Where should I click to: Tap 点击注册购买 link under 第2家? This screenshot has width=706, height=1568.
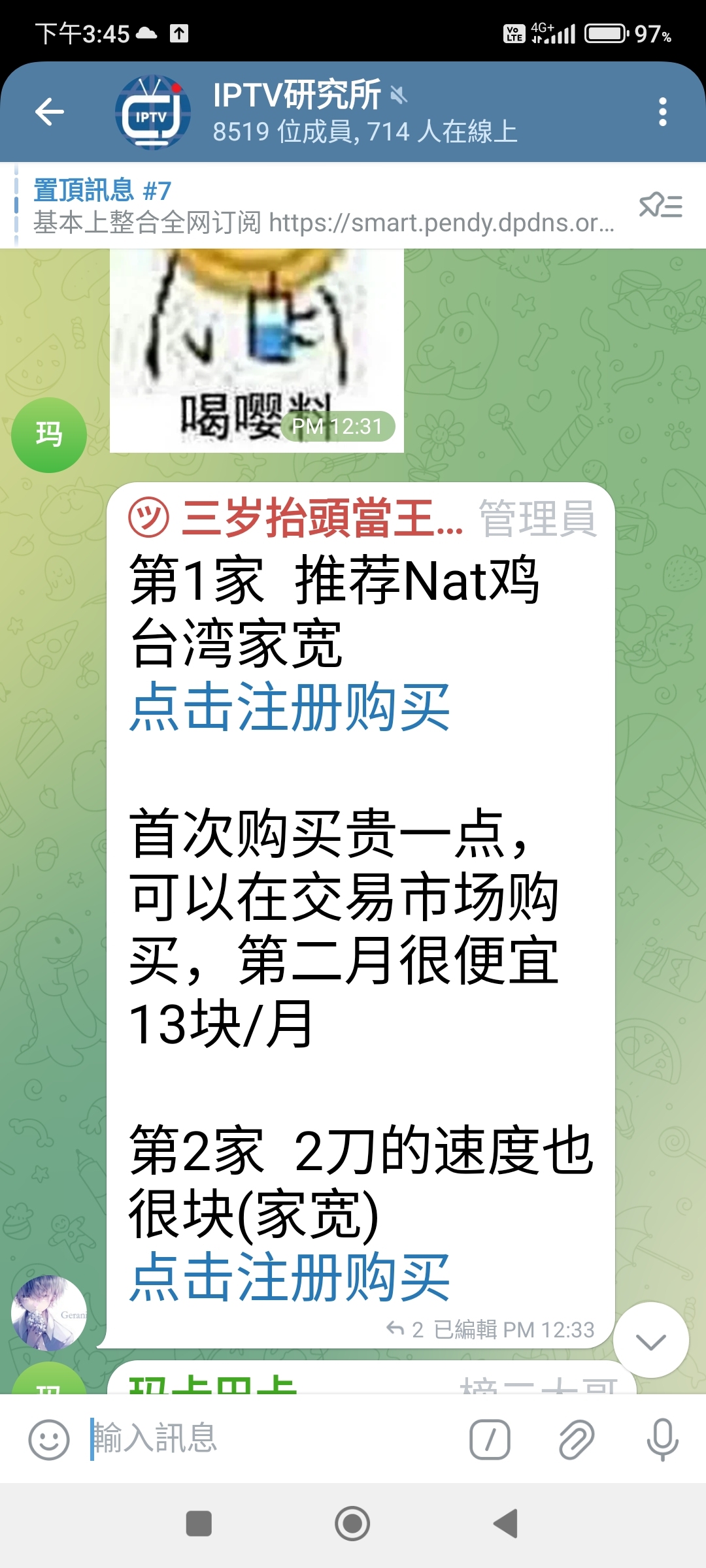[x=290, y=1277]
